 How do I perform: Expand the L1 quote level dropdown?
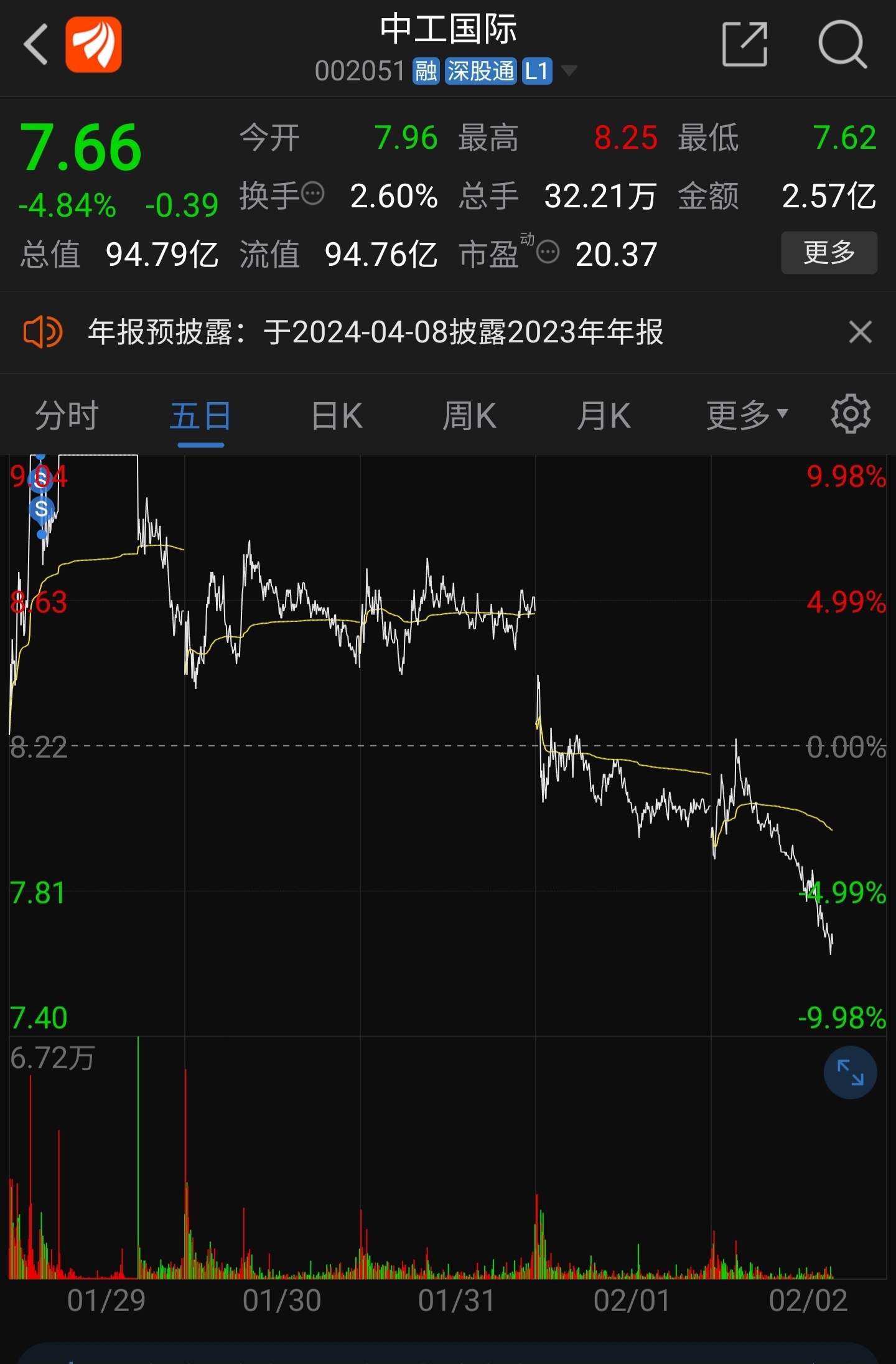(569, 70)
